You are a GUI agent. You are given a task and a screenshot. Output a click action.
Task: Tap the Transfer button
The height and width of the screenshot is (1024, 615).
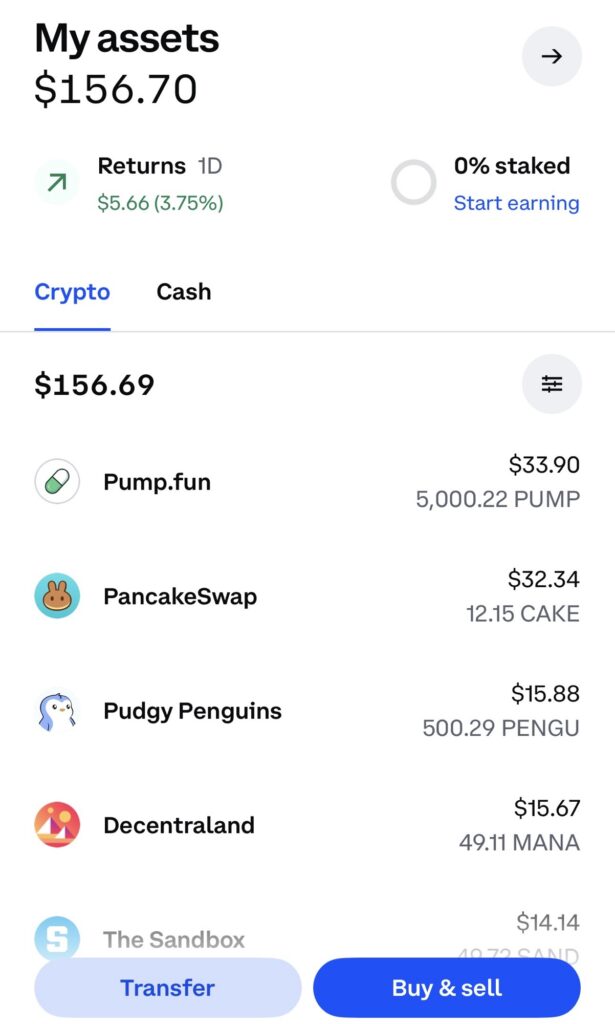(167, 988)
